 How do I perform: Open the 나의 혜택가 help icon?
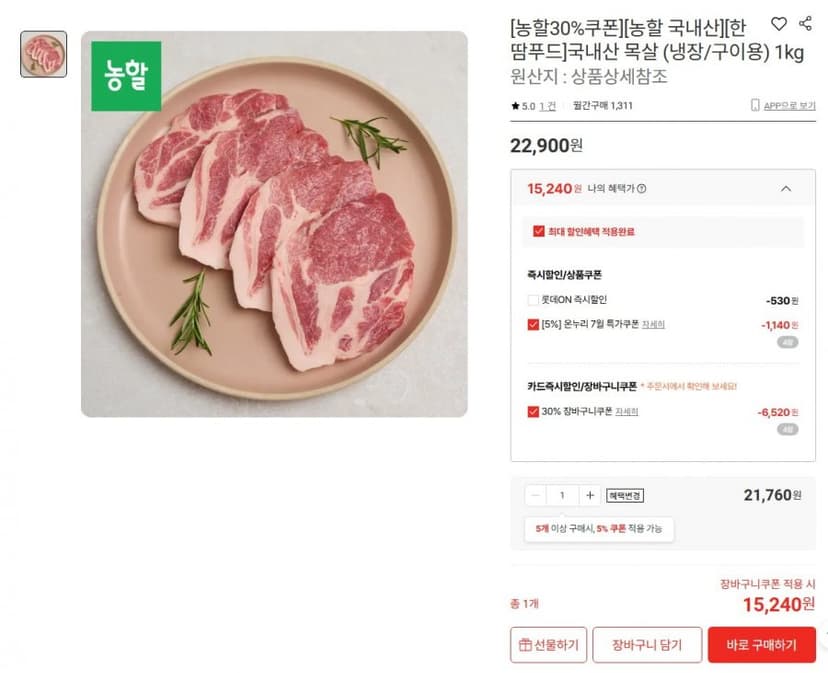point(642,189)
